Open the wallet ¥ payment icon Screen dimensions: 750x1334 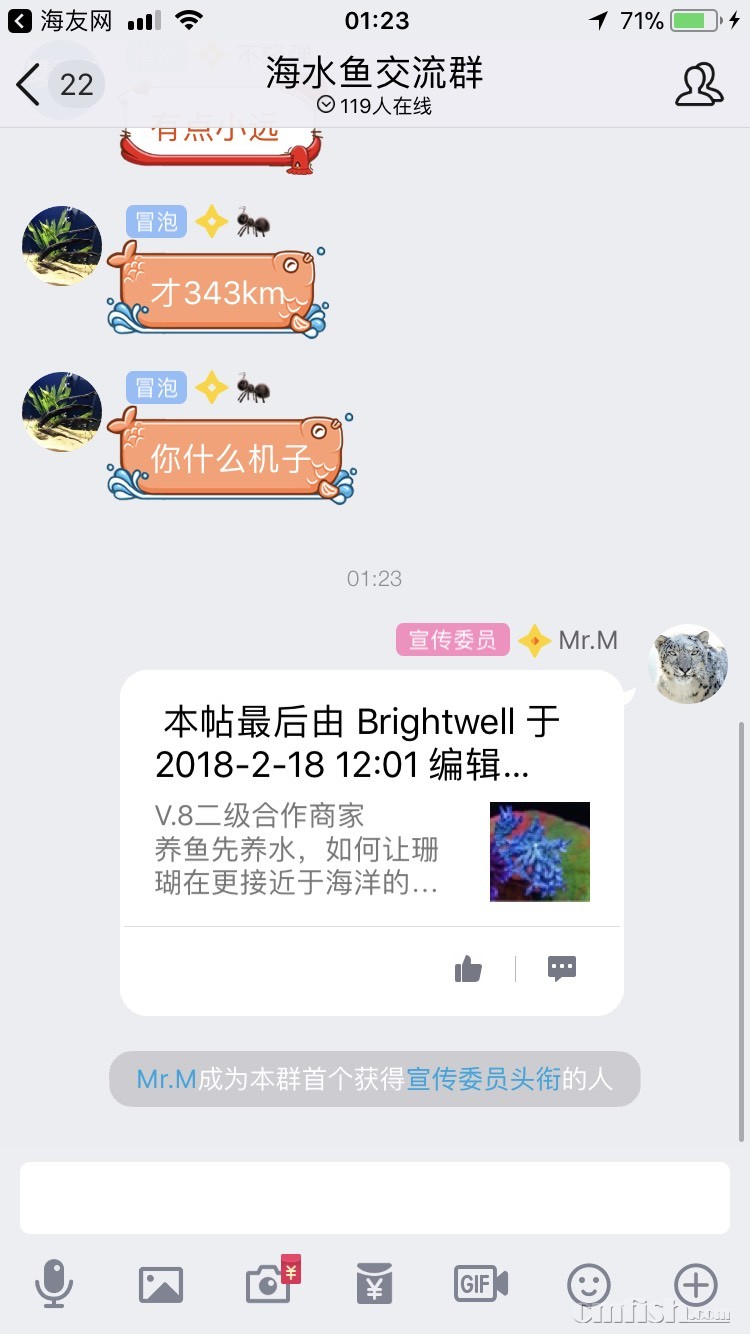click(374, 1286)
